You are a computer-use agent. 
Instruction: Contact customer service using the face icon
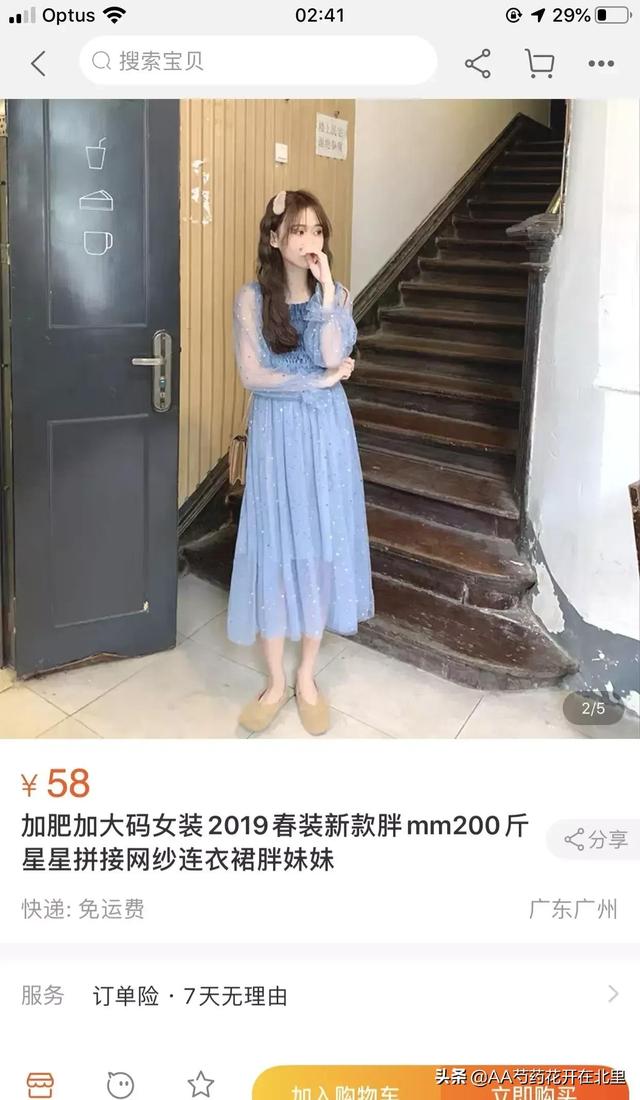coord(120,1085)
